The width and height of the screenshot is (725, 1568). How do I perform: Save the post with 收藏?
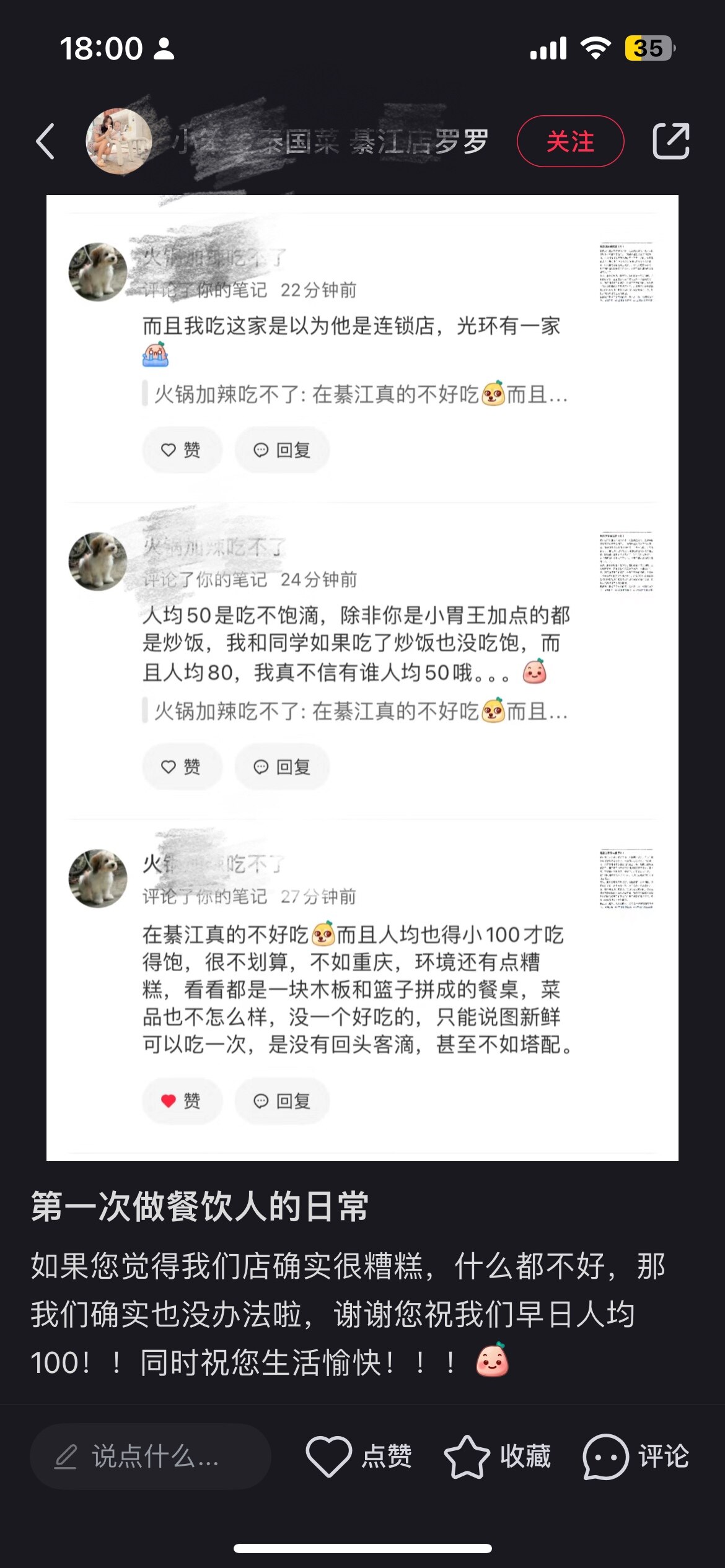(498, 1457)
